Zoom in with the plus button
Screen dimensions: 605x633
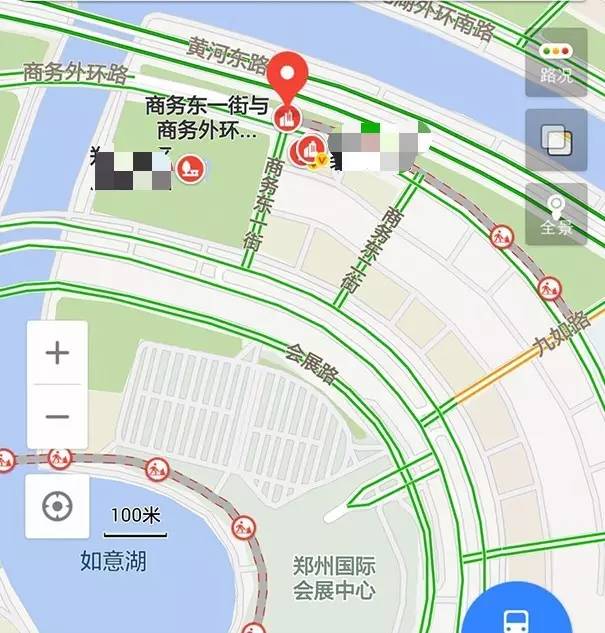(x=57, y=353)
